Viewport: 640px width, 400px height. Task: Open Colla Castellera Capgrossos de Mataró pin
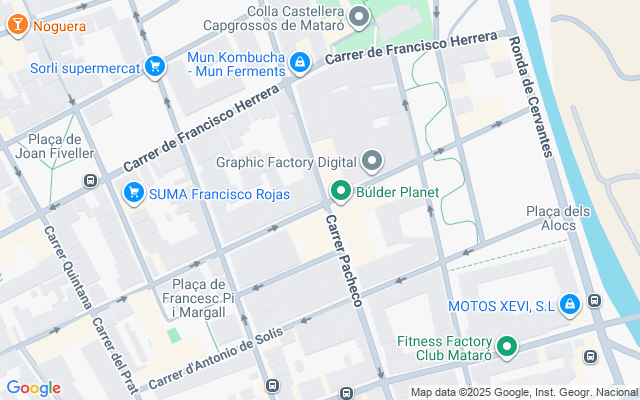tap(360, 16)
